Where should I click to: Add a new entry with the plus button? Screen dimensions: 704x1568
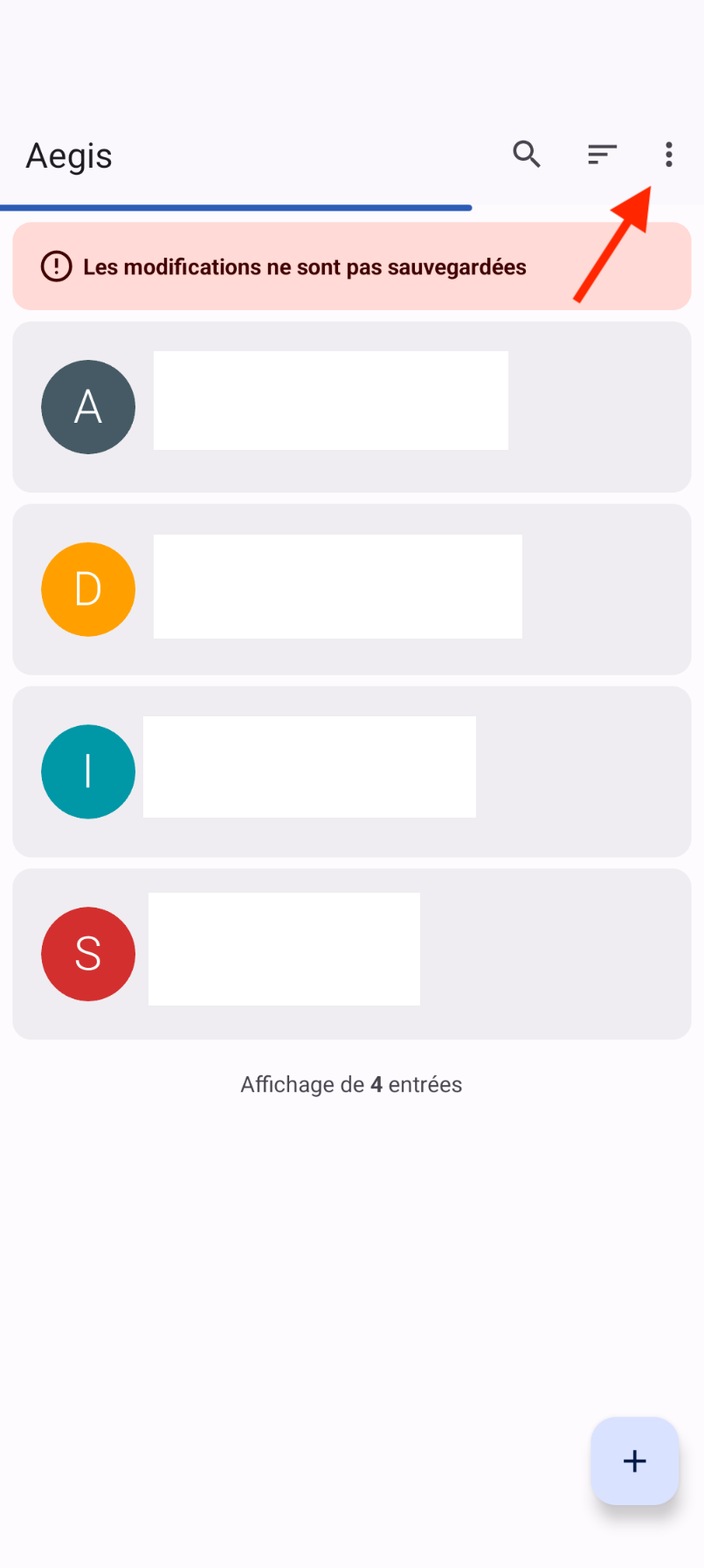(635, 1461)
